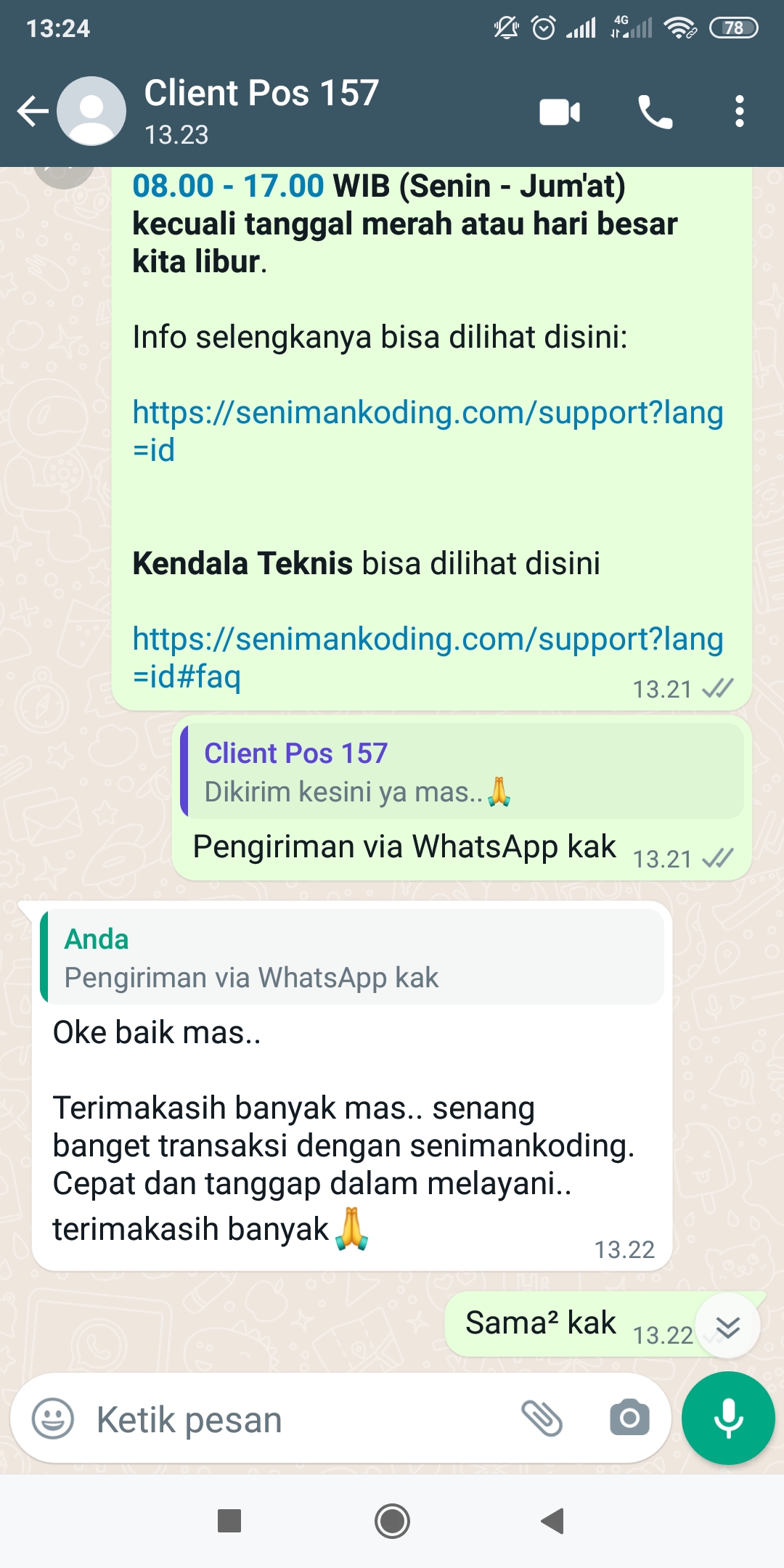
Task: Open the three-dot overflow menu
Action: pos(739,112)
